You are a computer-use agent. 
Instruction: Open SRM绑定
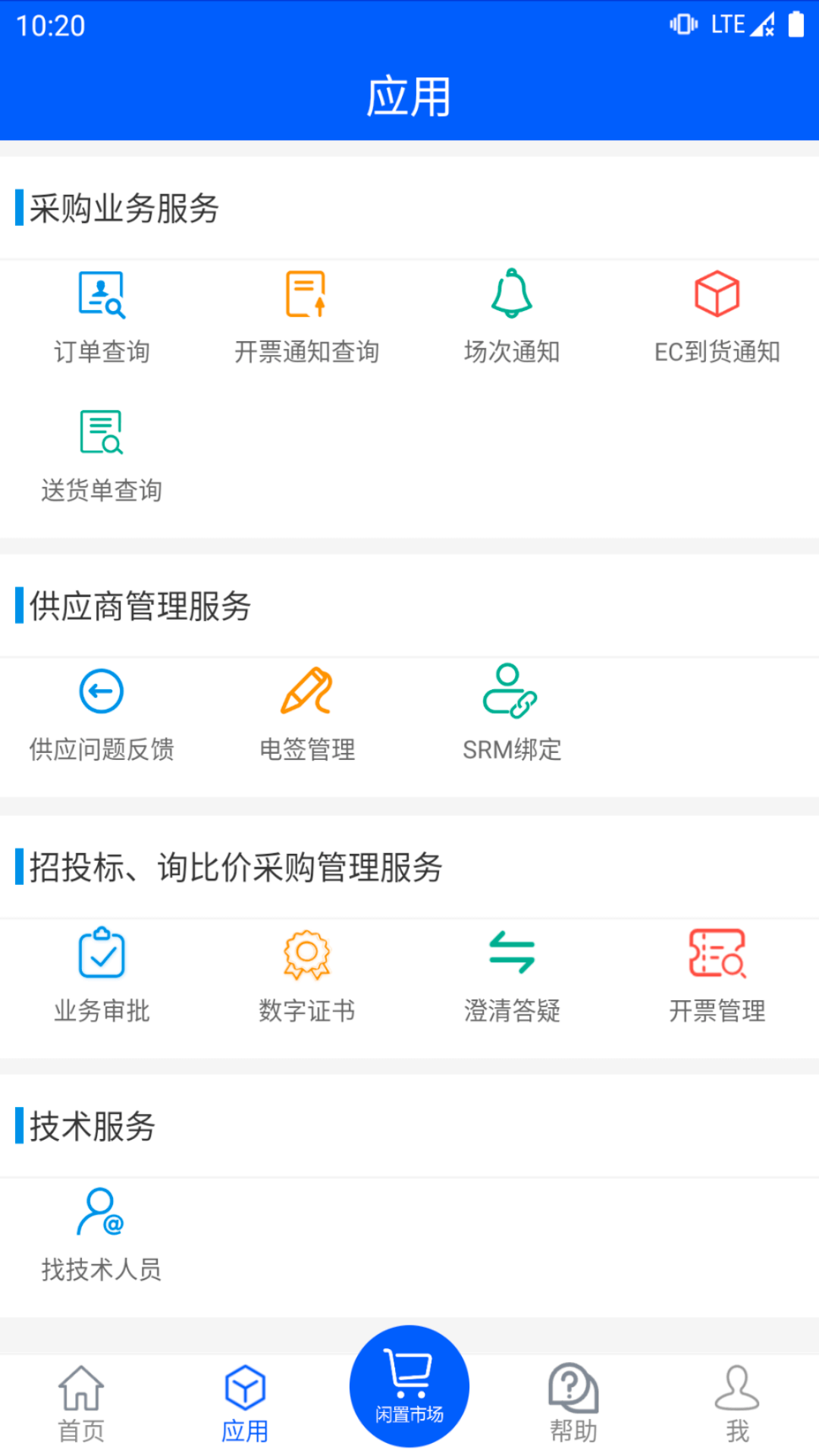point(512,714)
